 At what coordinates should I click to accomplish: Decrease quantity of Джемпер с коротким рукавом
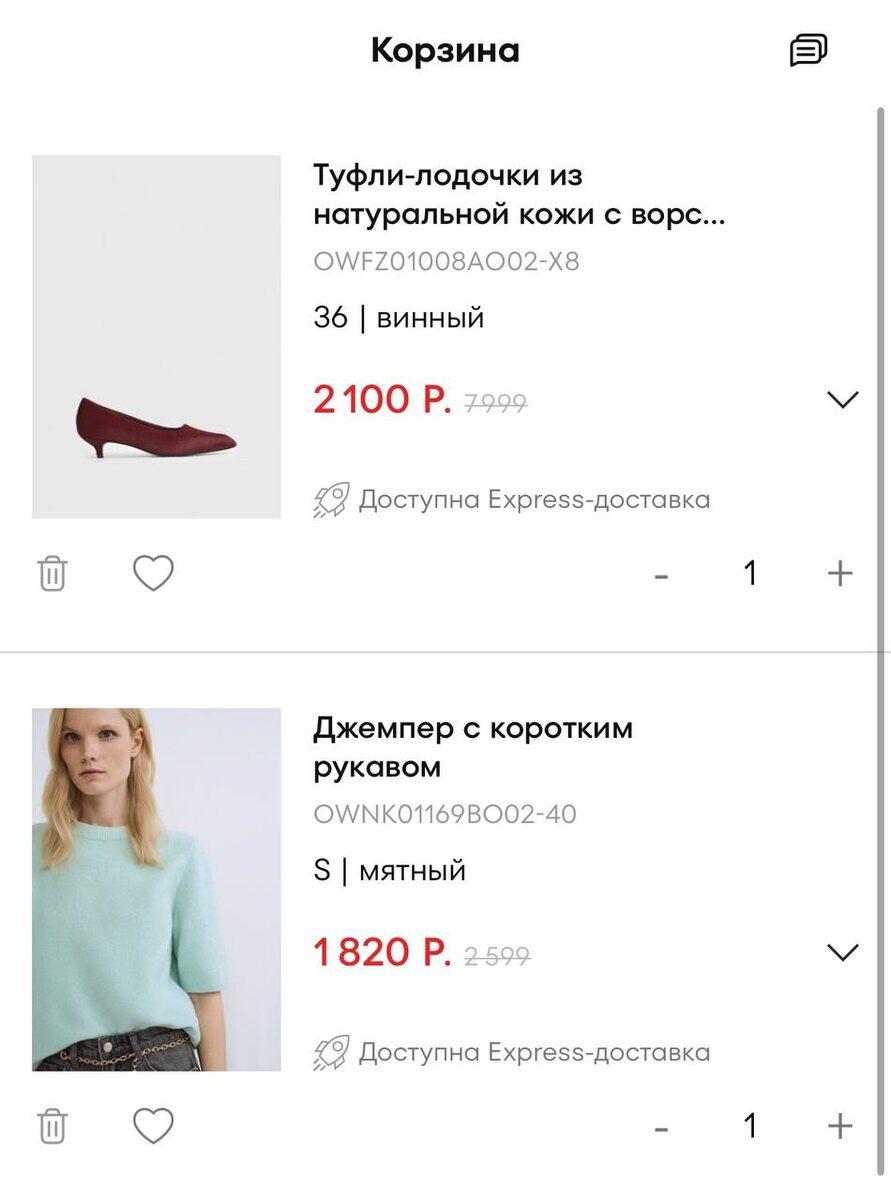[661, 1128]
